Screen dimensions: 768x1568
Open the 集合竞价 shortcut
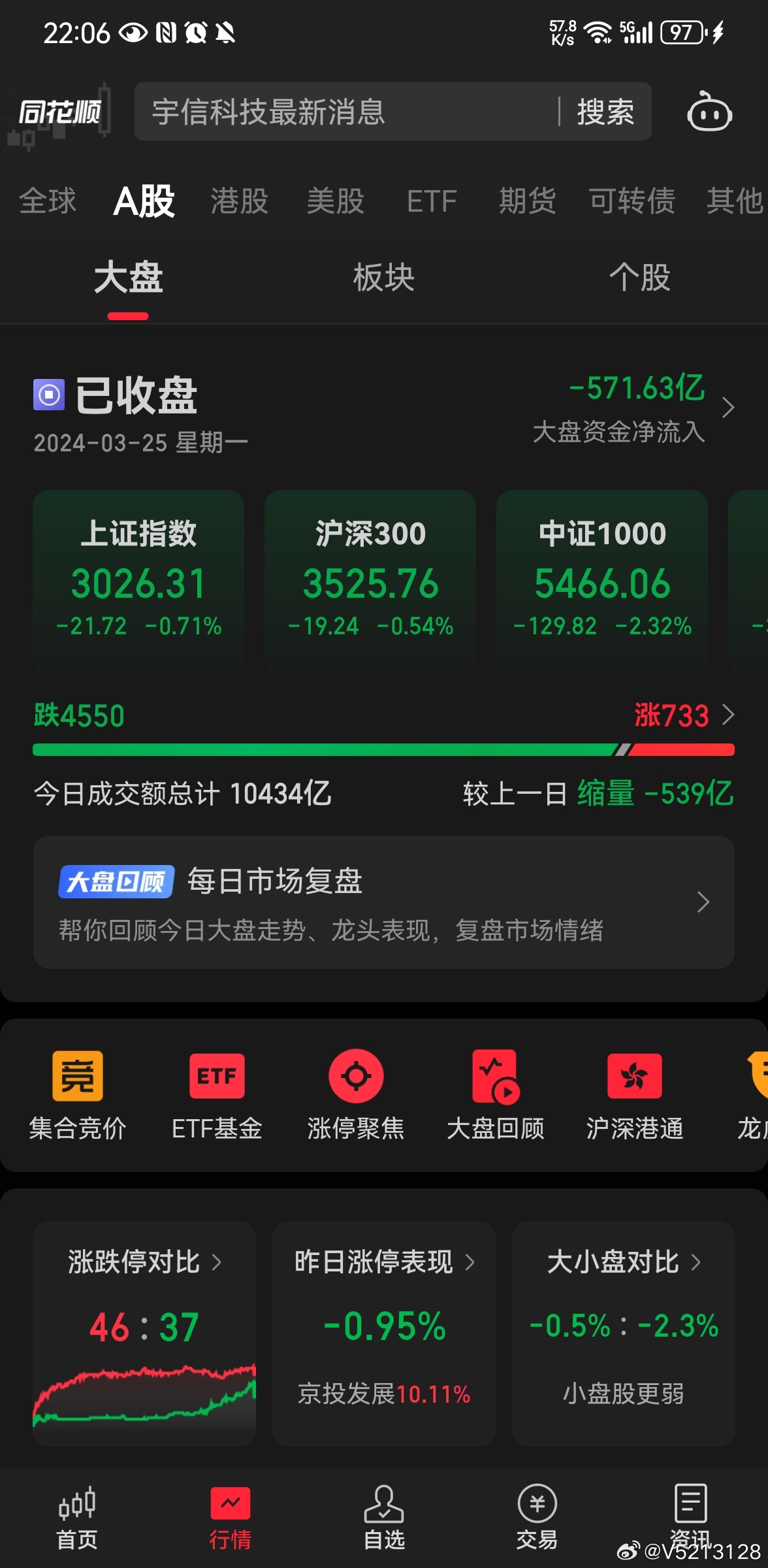[77, 1095]
